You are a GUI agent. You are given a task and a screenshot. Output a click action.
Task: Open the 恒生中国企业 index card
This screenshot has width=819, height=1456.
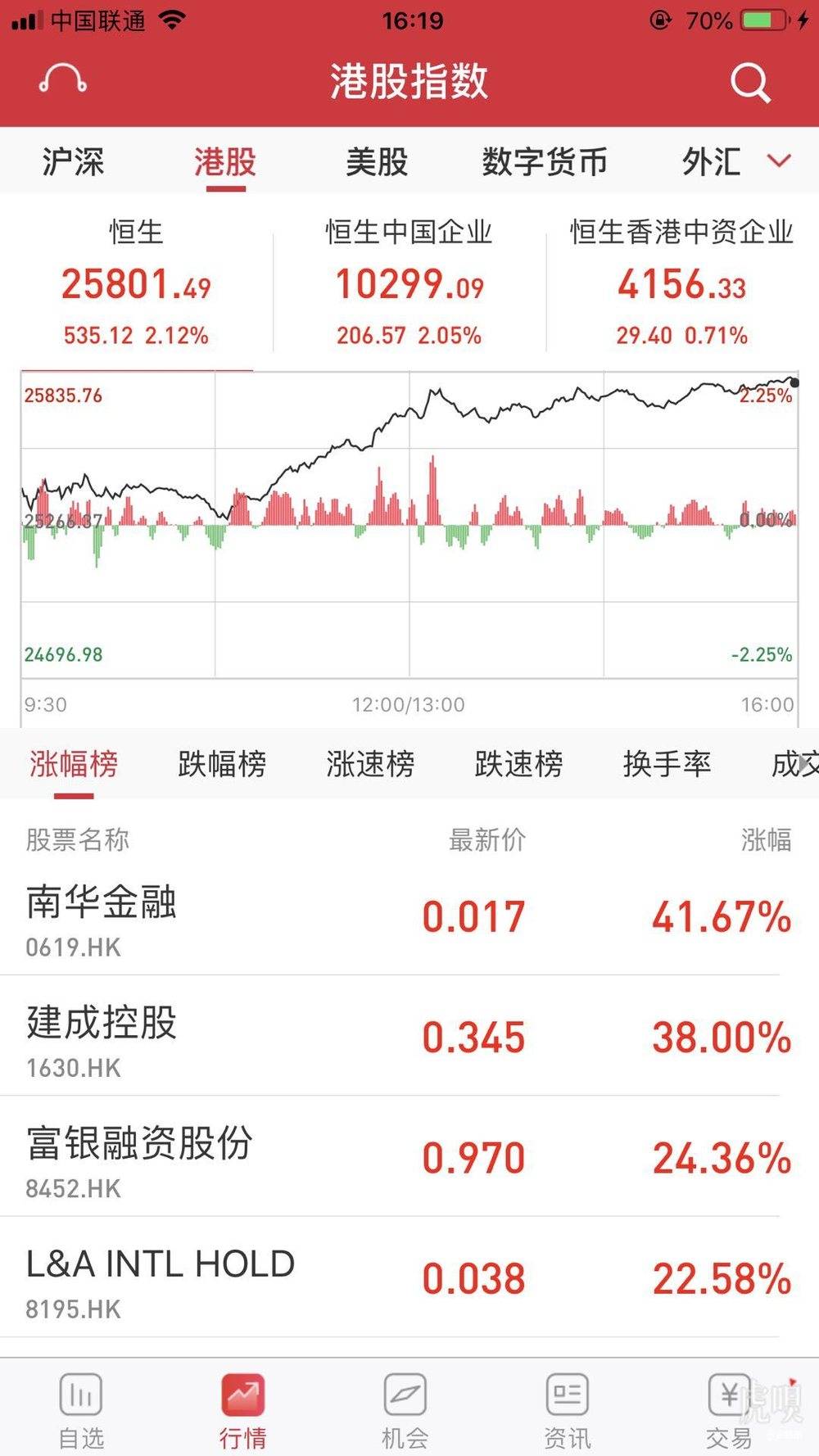409,282
